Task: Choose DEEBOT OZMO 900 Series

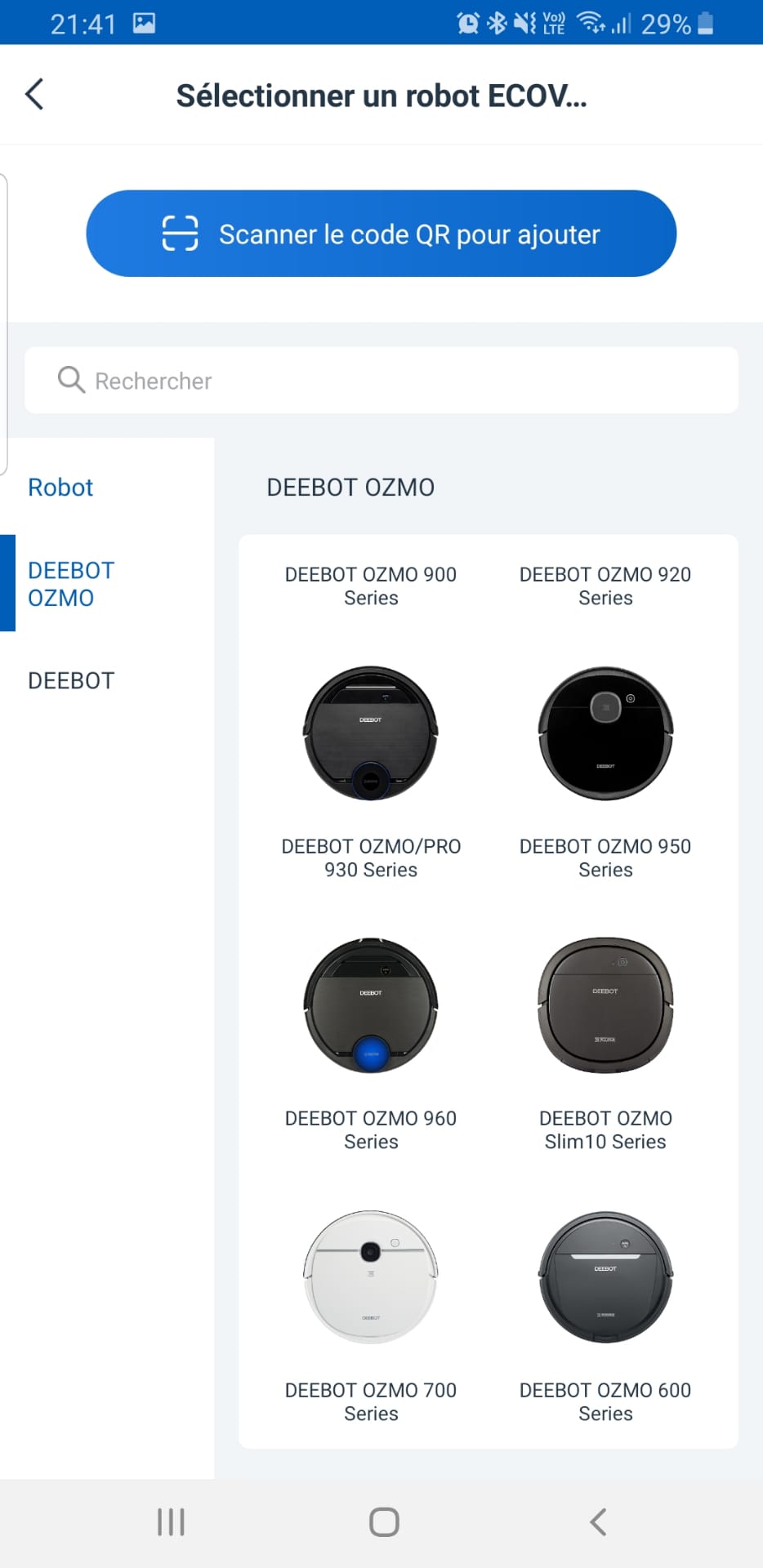Action: pos(371,586)
